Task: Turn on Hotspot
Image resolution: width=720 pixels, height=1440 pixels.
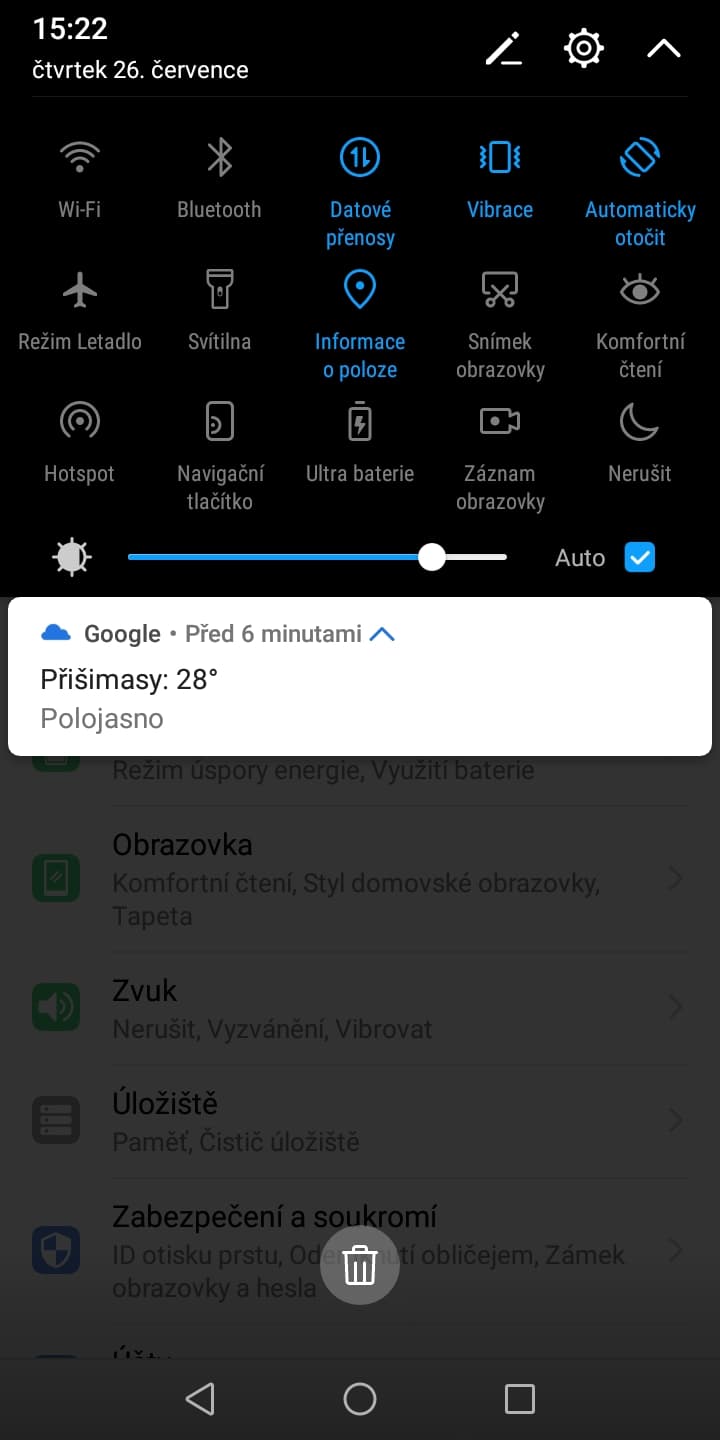Action: (80, 423)
